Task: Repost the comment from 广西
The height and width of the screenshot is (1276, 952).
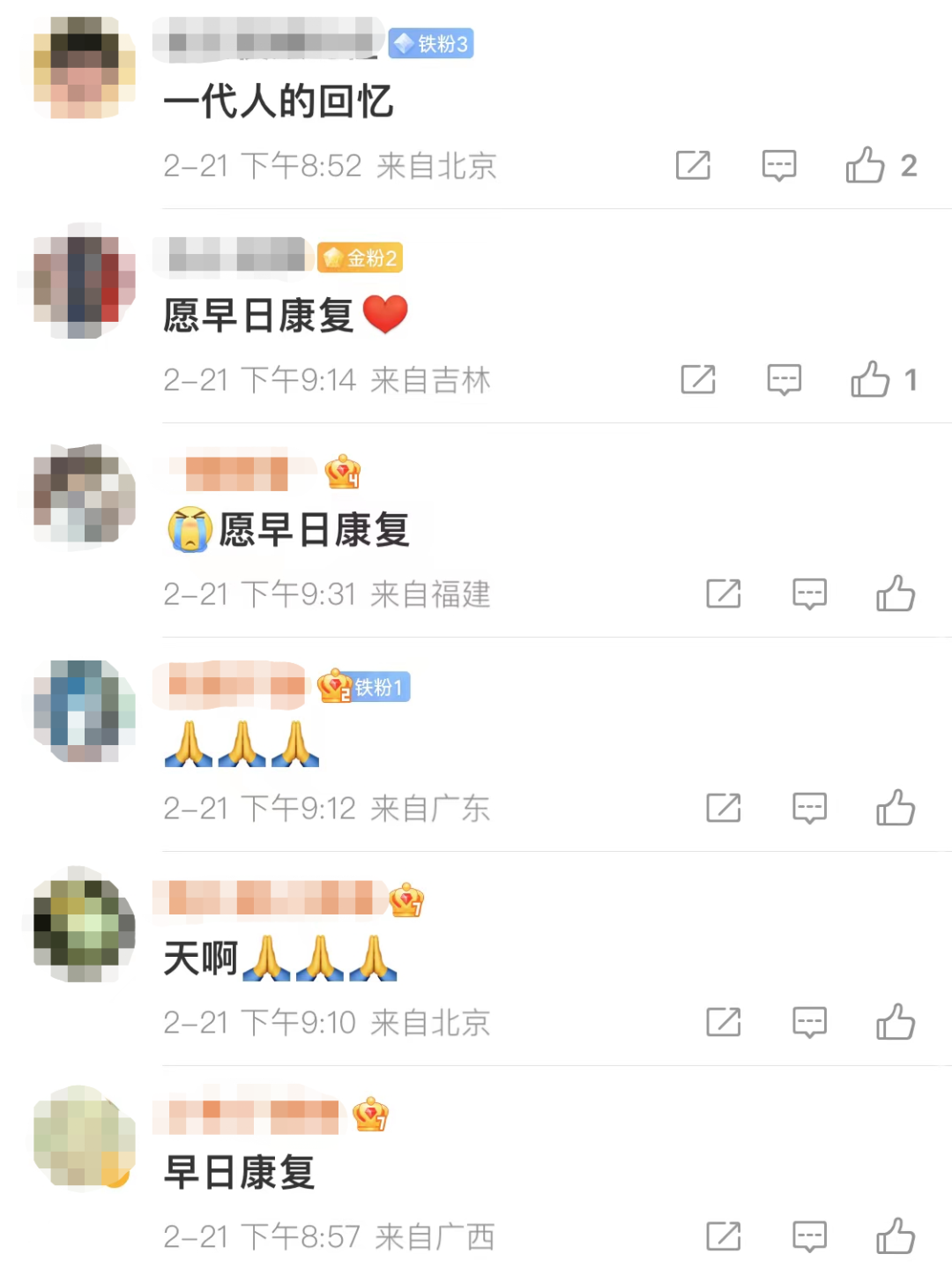Action: [x=724, y=1236]
